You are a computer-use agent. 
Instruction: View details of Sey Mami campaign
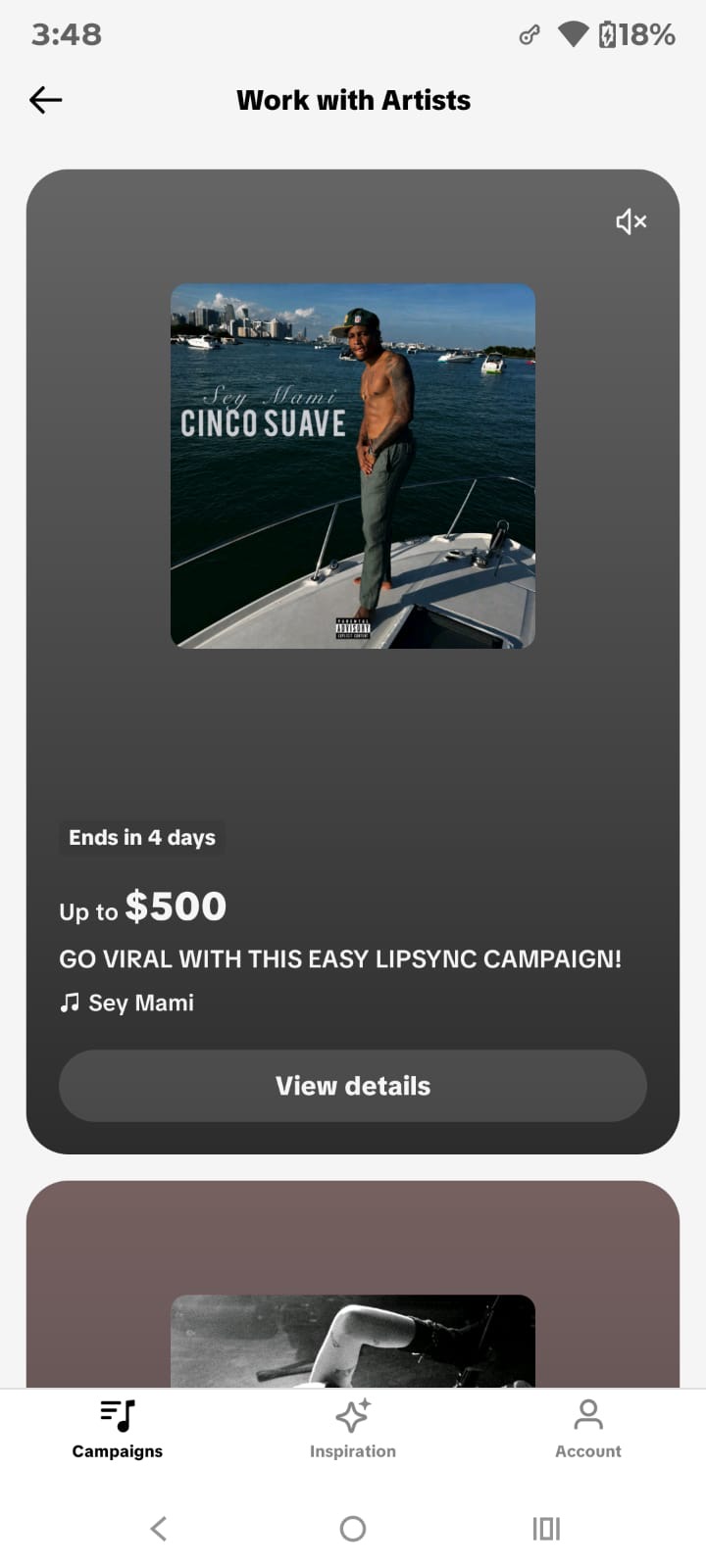tap(353, 1086)
